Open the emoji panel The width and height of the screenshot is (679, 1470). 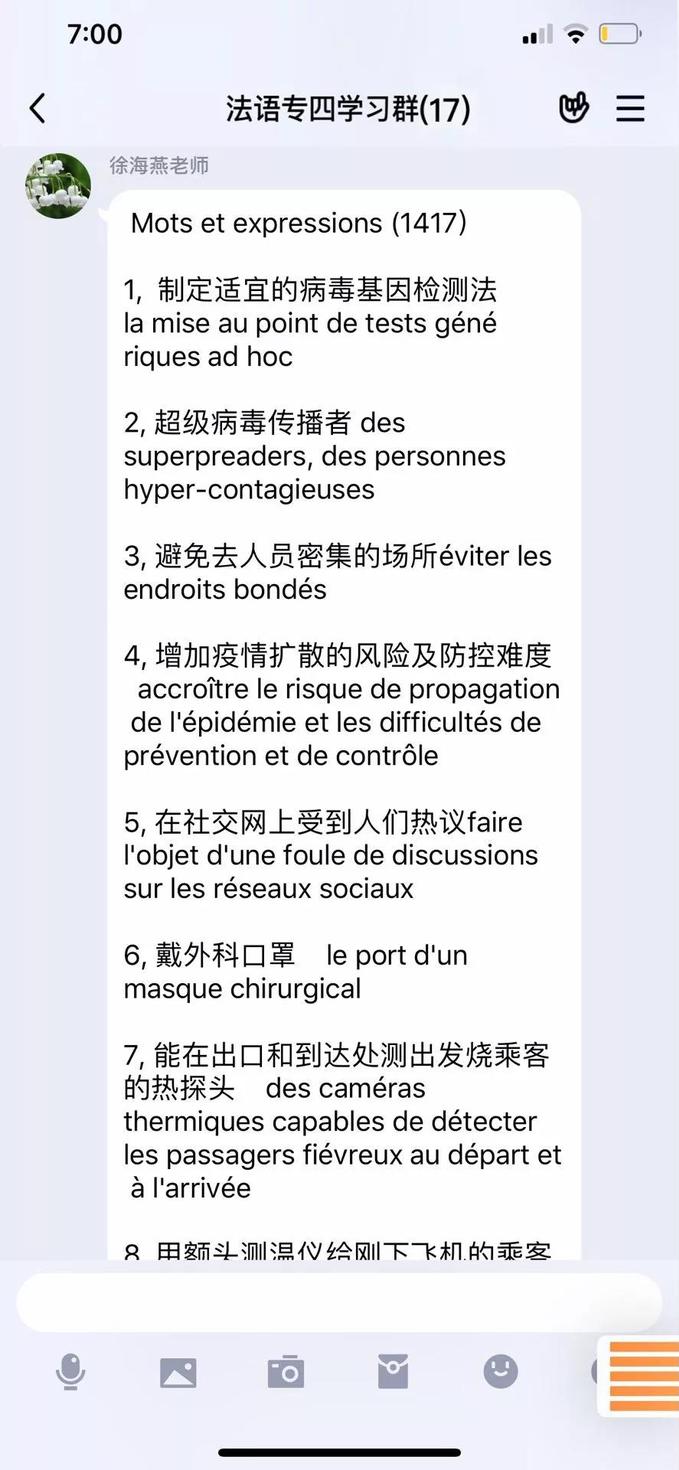pyautogui.click(x=500, y=1371)
